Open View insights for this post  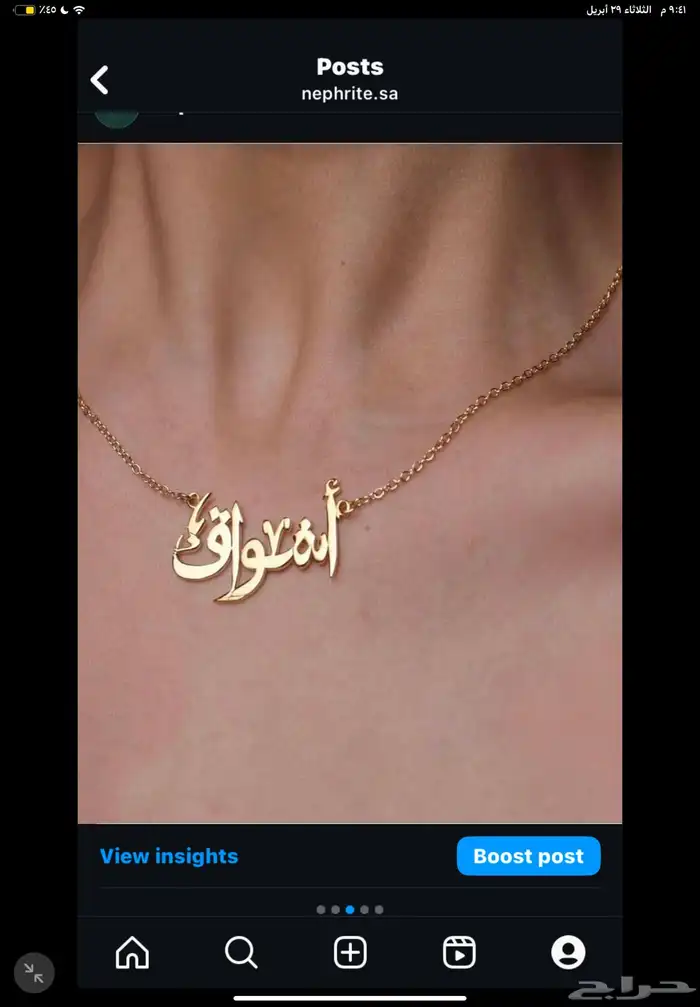coord(169,856)
